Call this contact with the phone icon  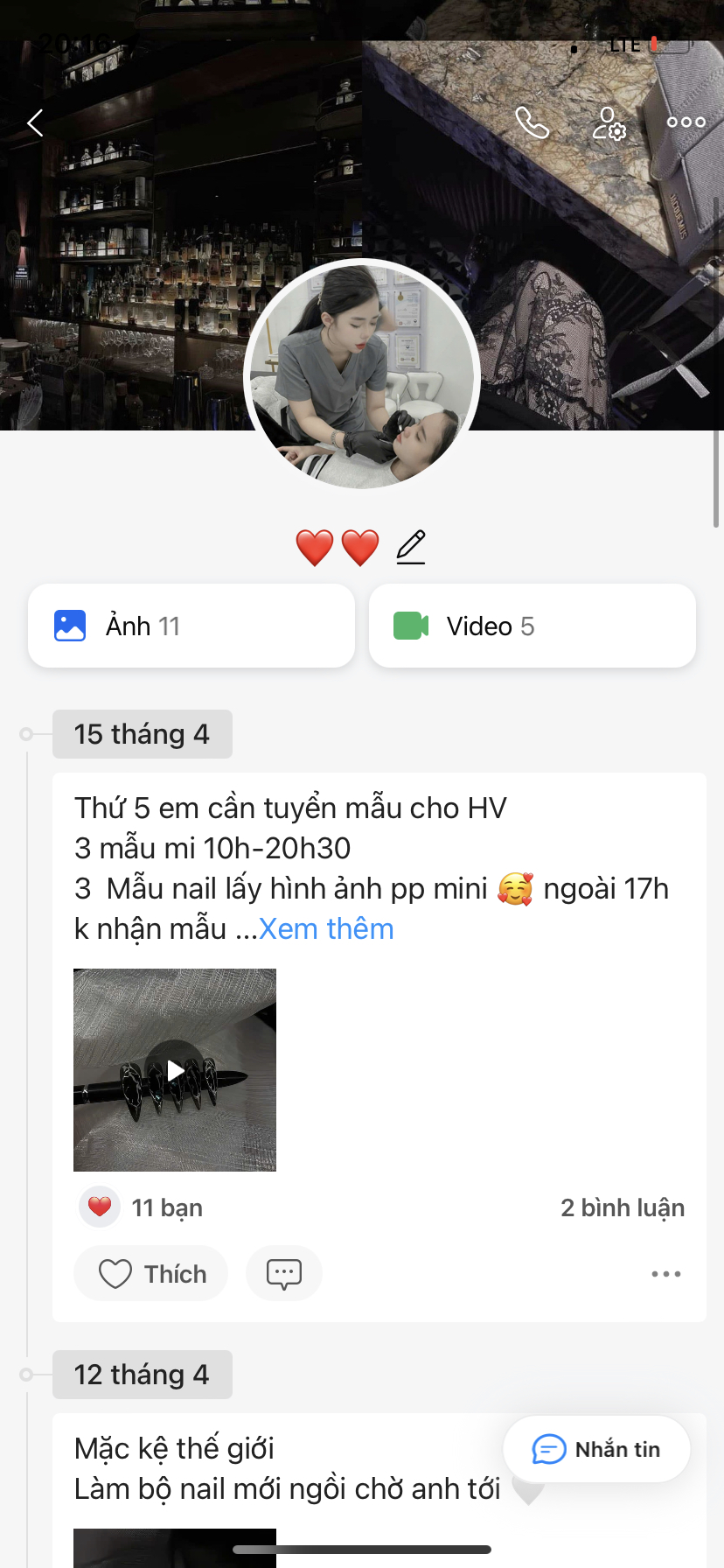point(532,123)
